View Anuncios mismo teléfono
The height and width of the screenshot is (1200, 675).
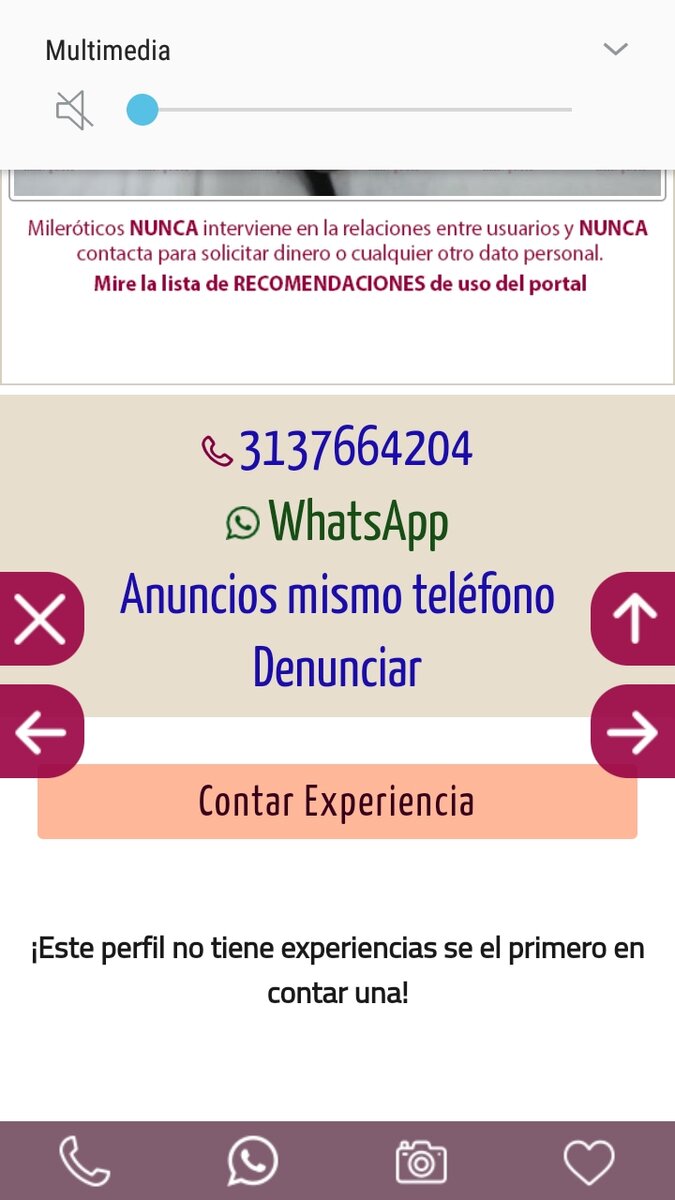[338, 596]
